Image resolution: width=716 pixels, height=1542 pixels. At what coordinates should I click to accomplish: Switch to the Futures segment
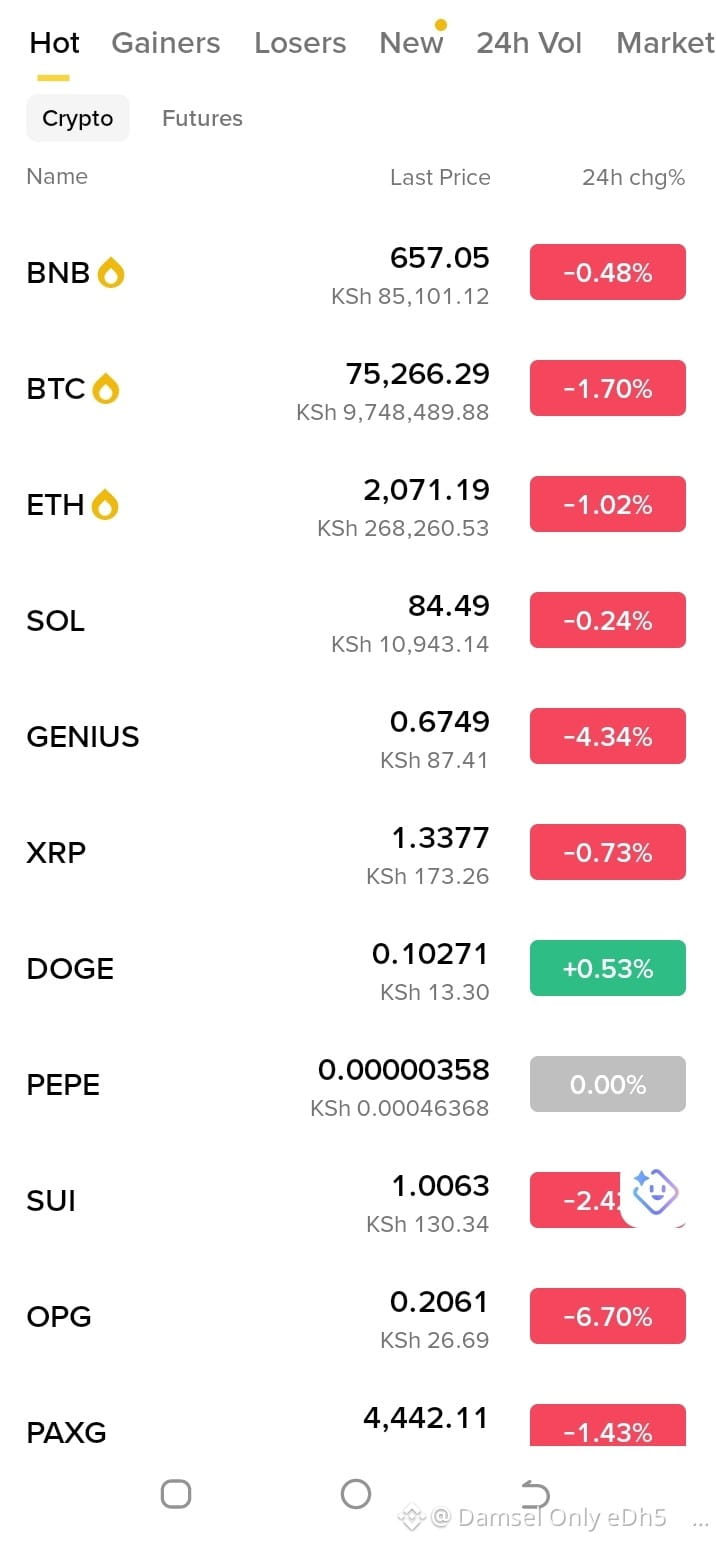(x=202, y=118)
